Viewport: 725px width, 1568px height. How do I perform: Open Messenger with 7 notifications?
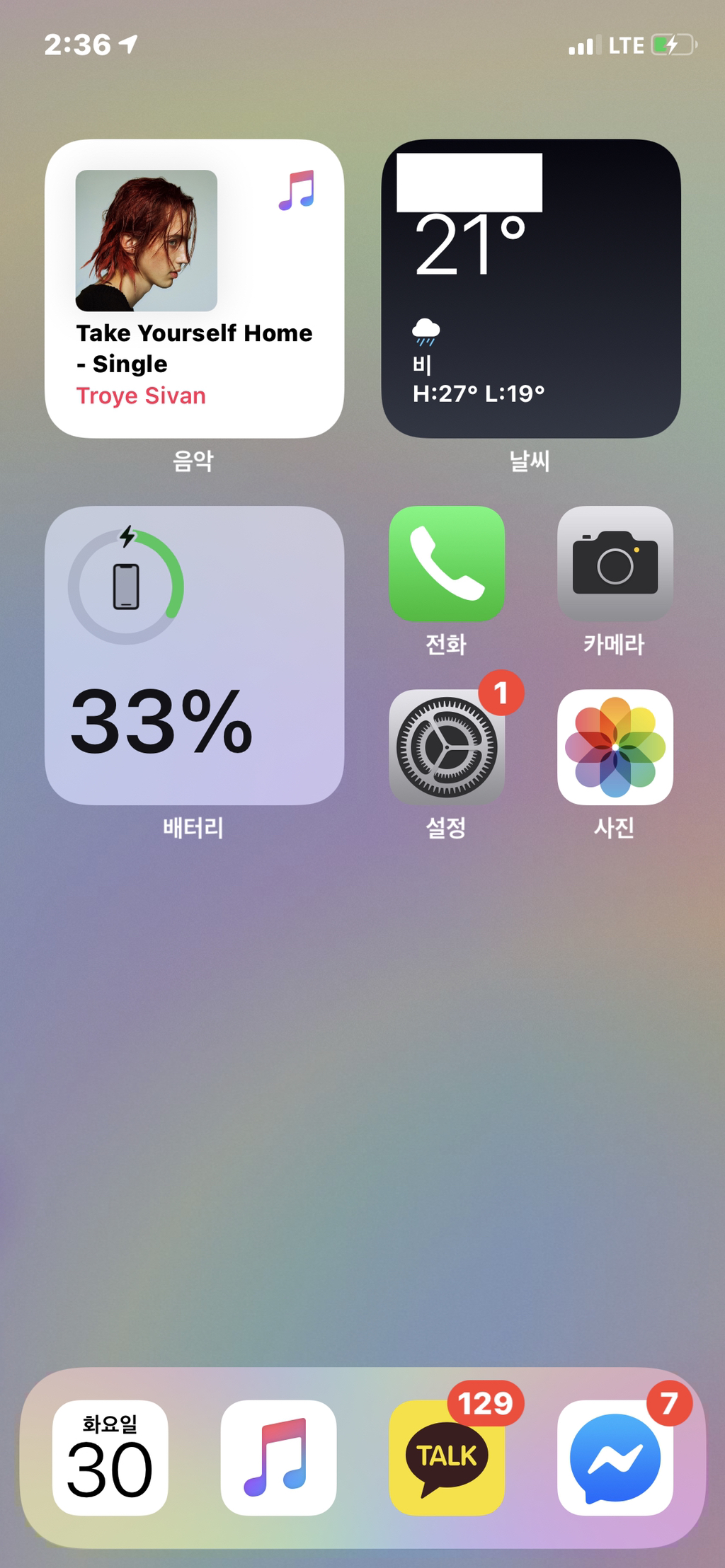[x=615, y=1458]
